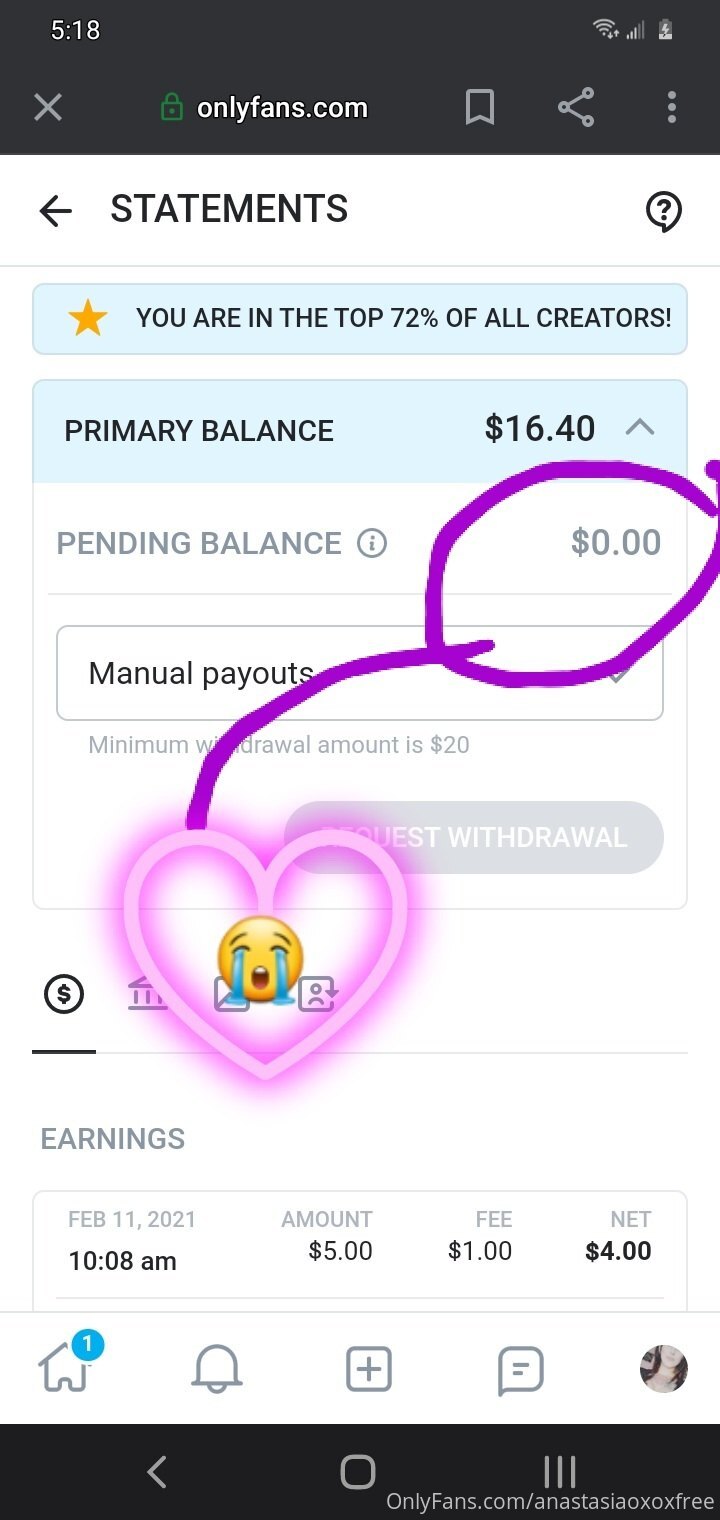This screenshot has width=720, height=1520.
Task: Tap the Request Withdrawal button
Action: click(474, 837)
